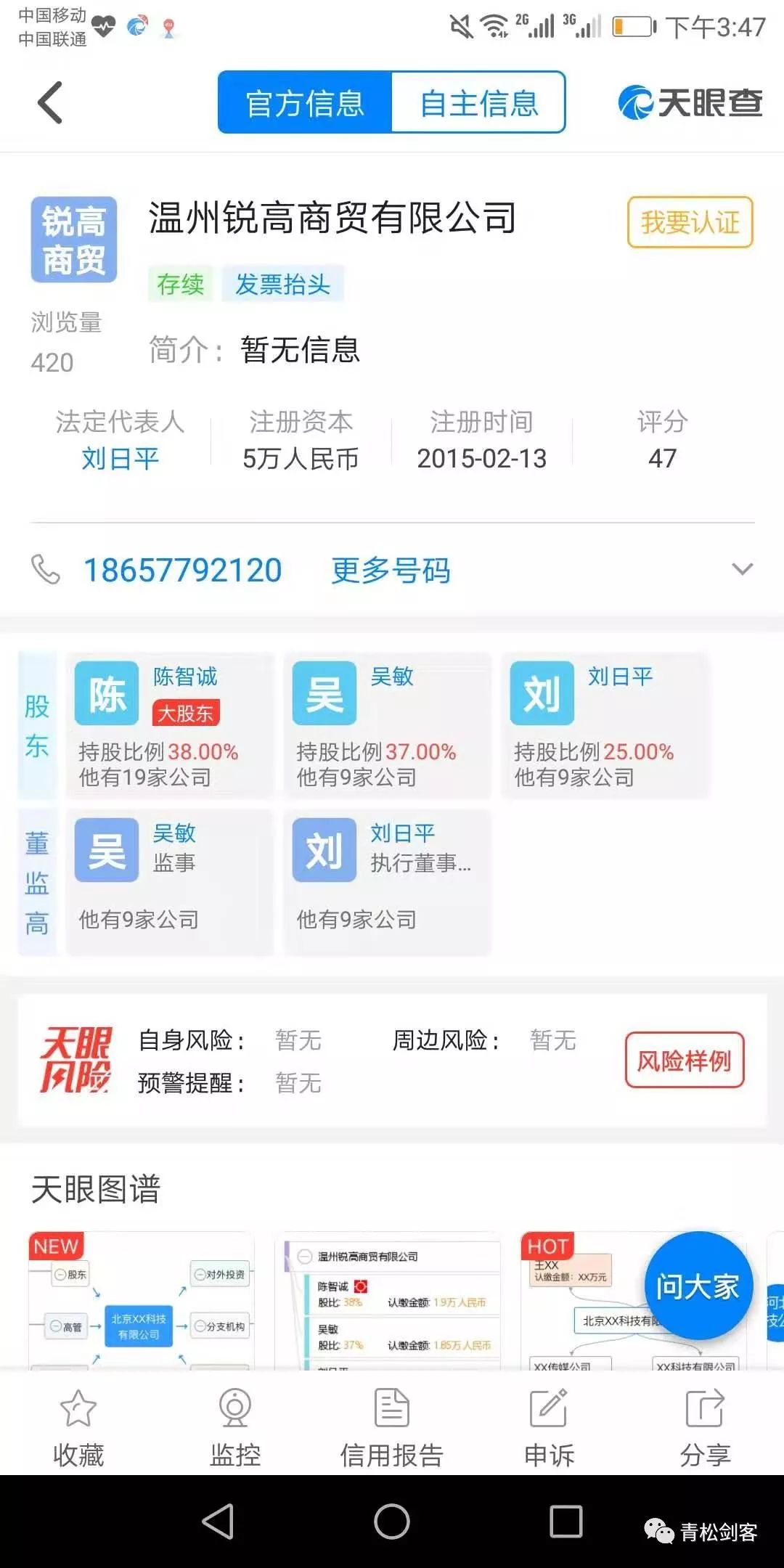Viewport: 784px width, 1568px height.
Task: Open supervisor 吴敏 监事 card
Action: pos(170,882)
